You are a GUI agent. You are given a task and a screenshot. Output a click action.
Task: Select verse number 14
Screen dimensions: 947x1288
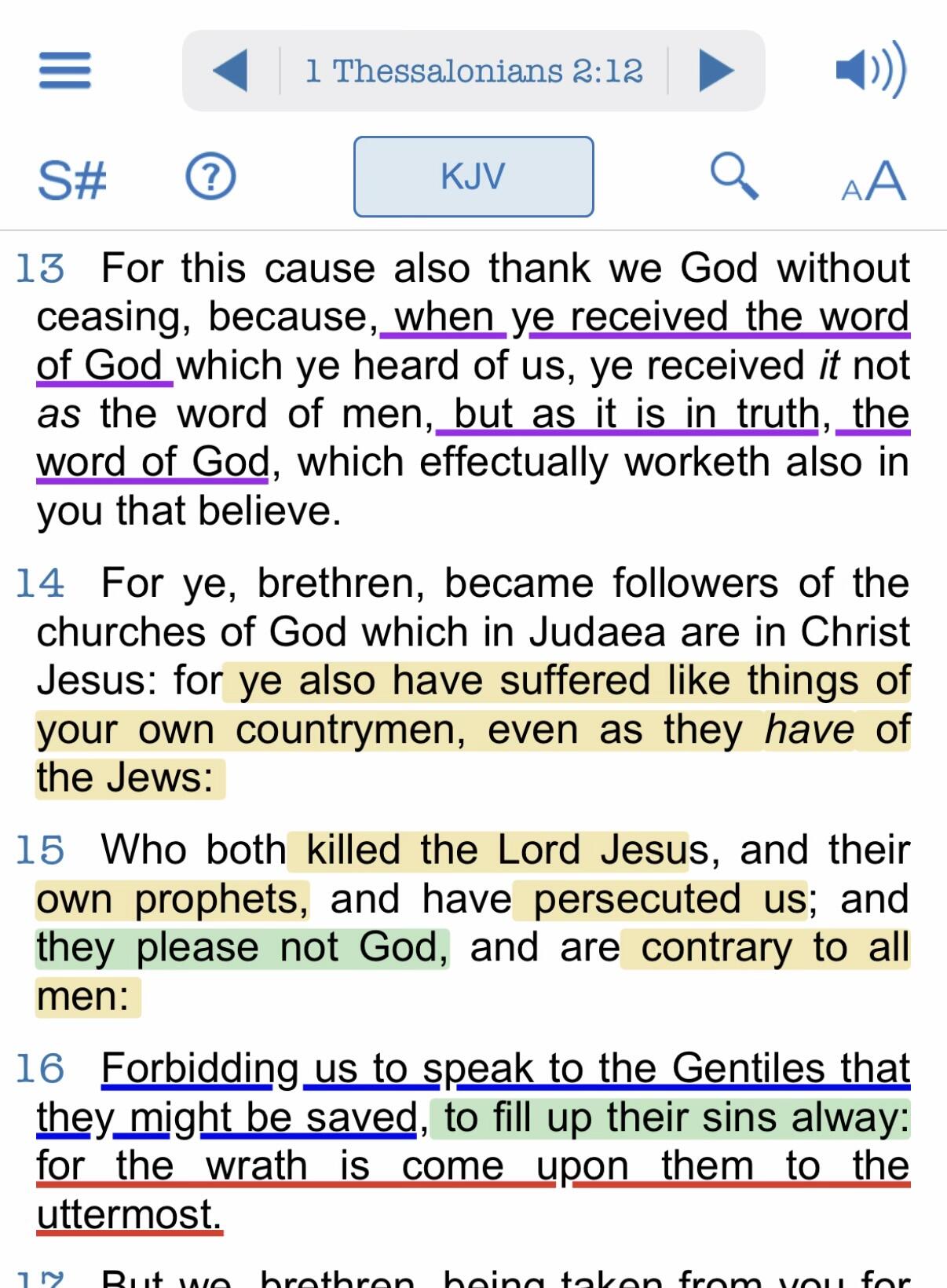point(40,584)
